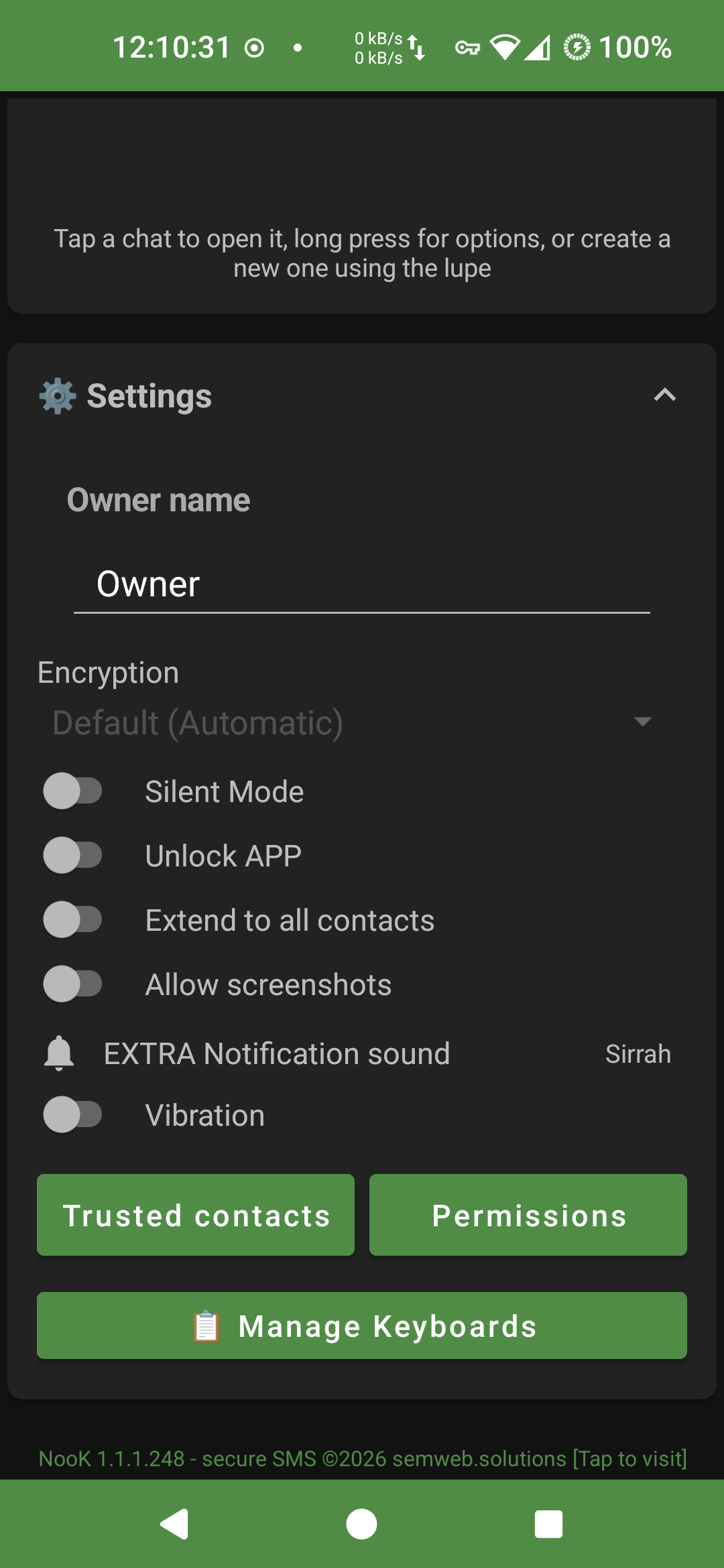Collapse the Settings section via its chevron
The image size is (724, 1568).
664,395
